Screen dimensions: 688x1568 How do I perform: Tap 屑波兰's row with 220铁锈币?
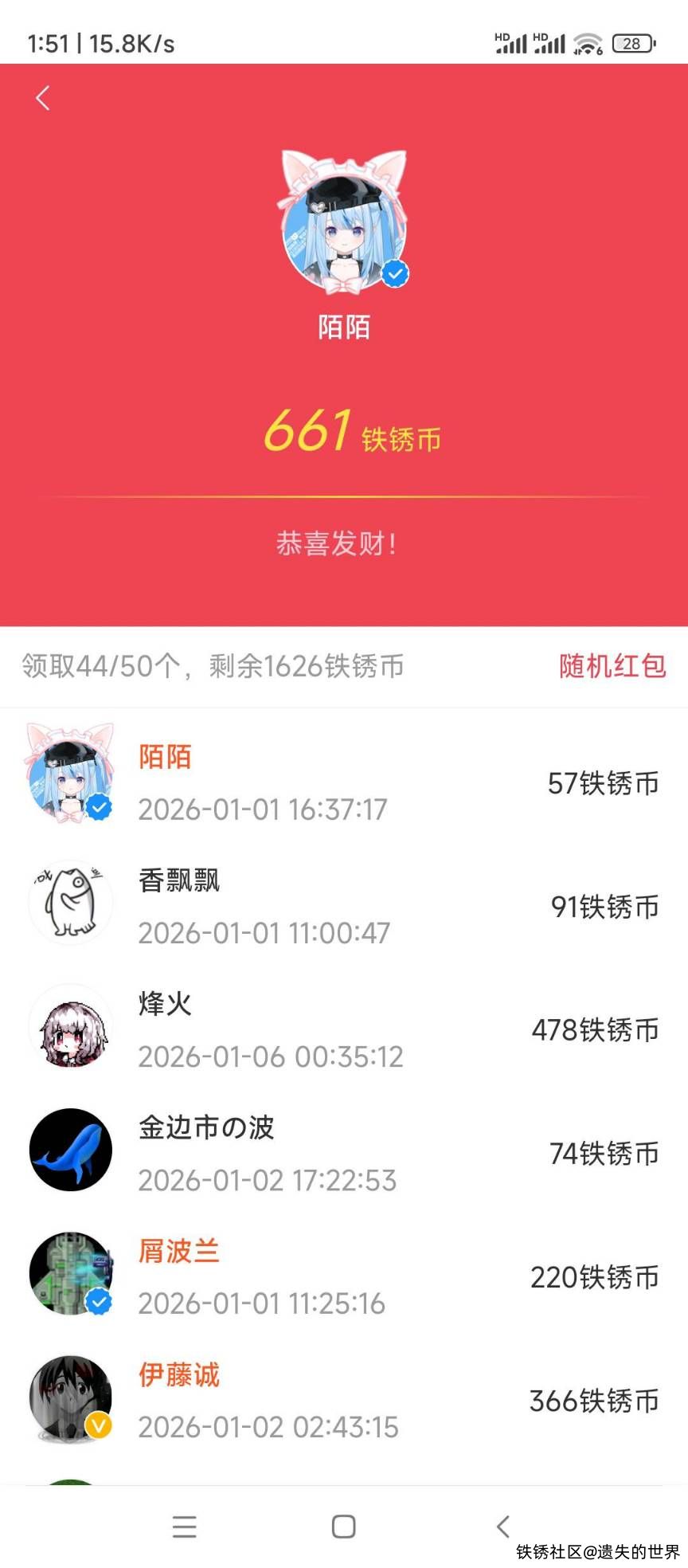point(344,1276)
